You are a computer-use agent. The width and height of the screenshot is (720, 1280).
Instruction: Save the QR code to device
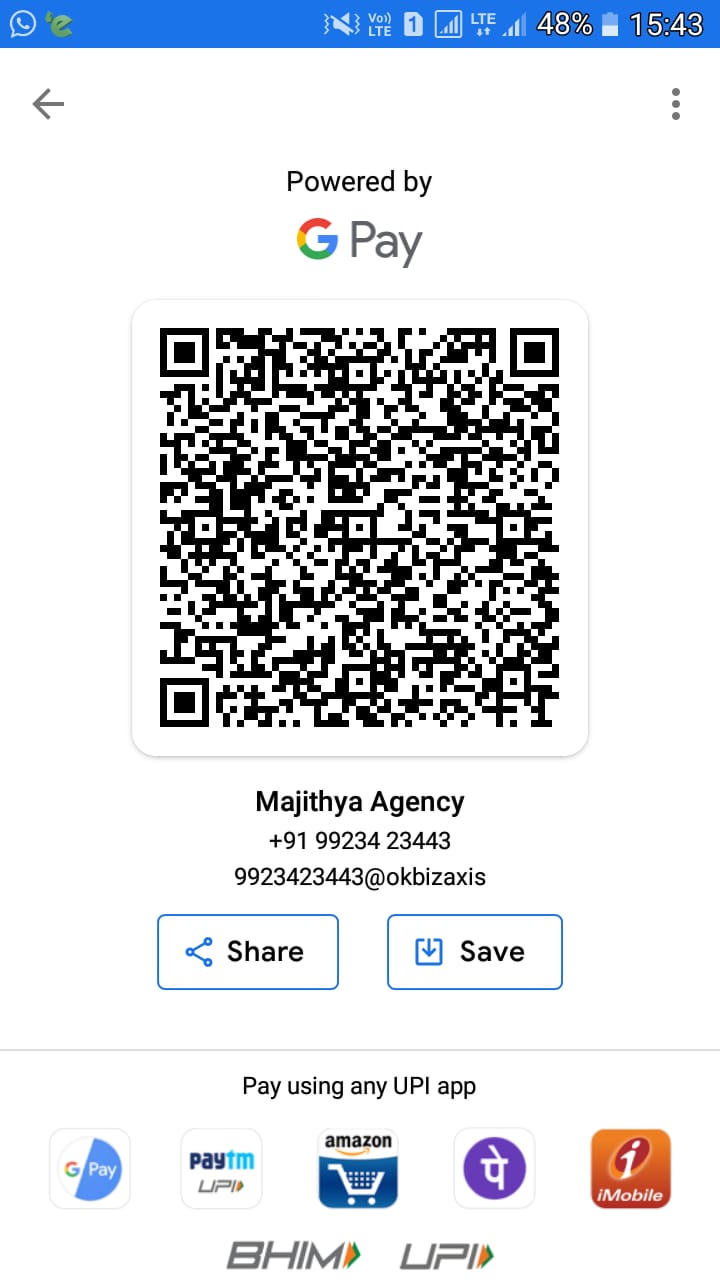point(475,952)
